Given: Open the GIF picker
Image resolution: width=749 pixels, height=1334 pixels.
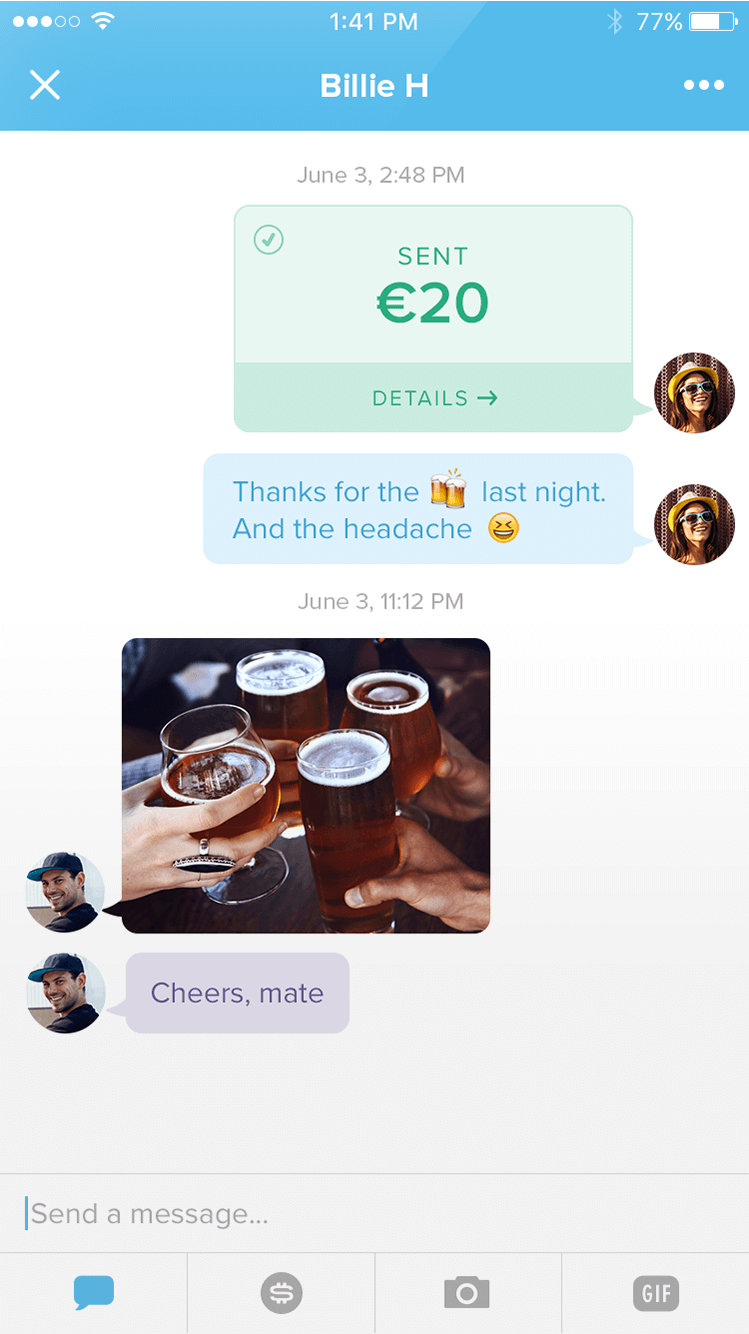Looking at the screenshot, I should [x=656, y=1294].
